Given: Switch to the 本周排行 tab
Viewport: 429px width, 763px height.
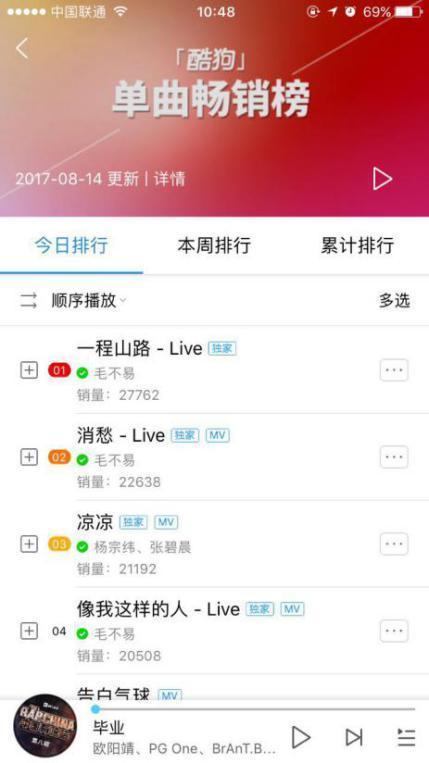Looking at the screenshot, I should coord(214,245).
